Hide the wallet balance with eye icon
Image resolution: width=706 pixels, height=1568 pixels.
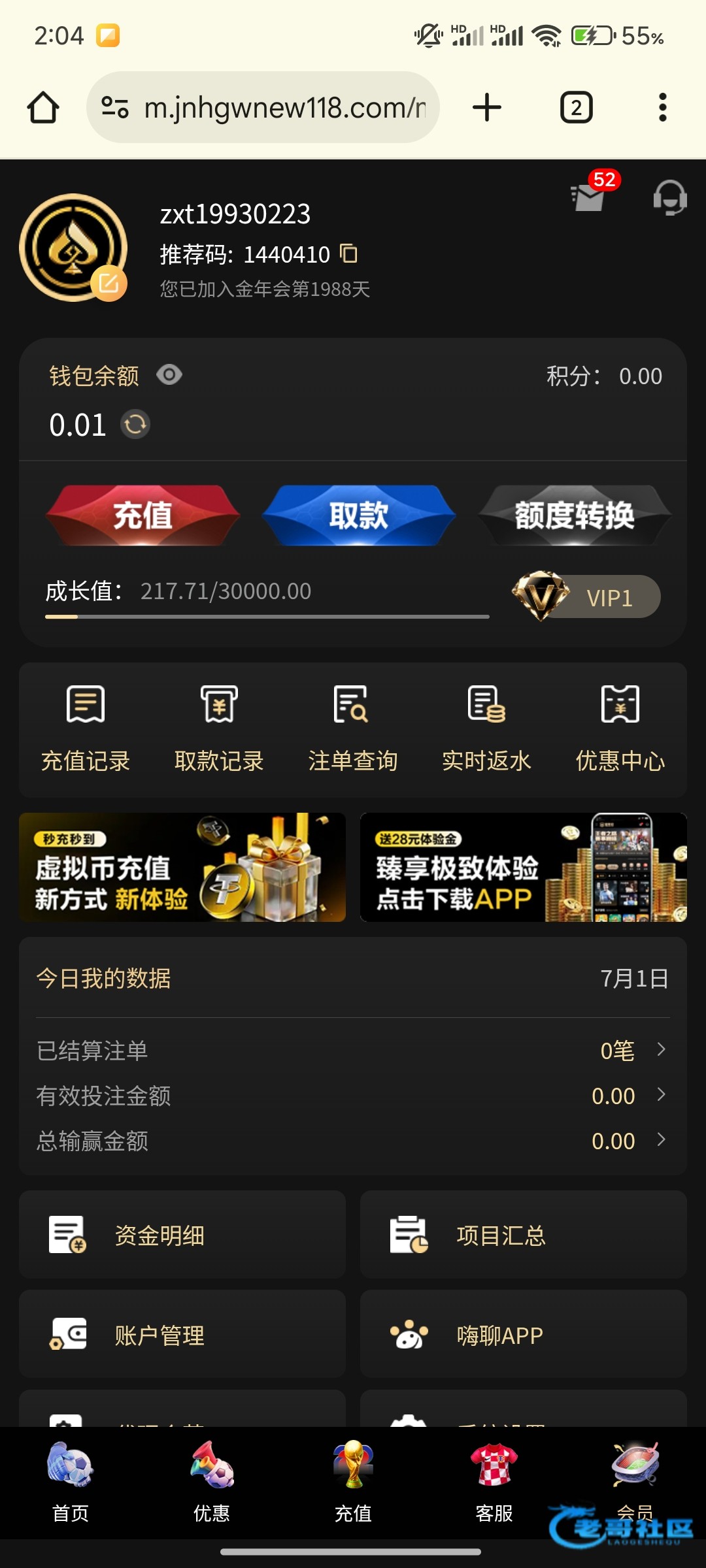pyautogui.click(x=169, y=375)
